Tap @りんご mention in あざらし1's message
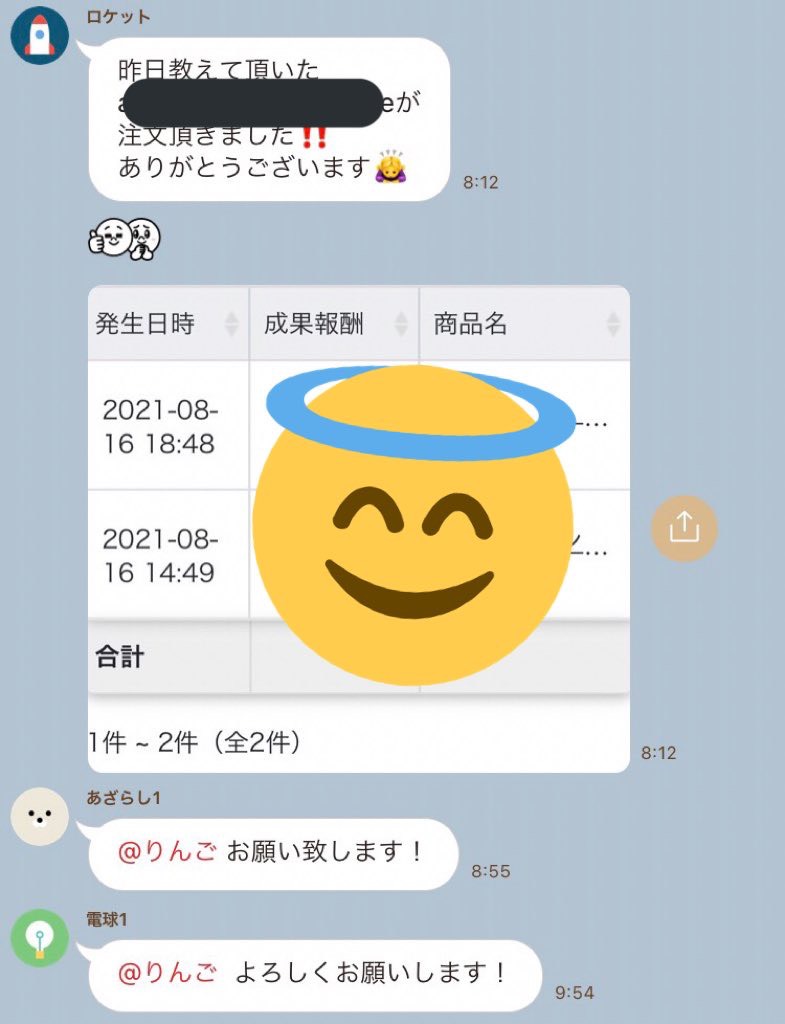This screenshot has width=785, height=1024. click(167, 853)
